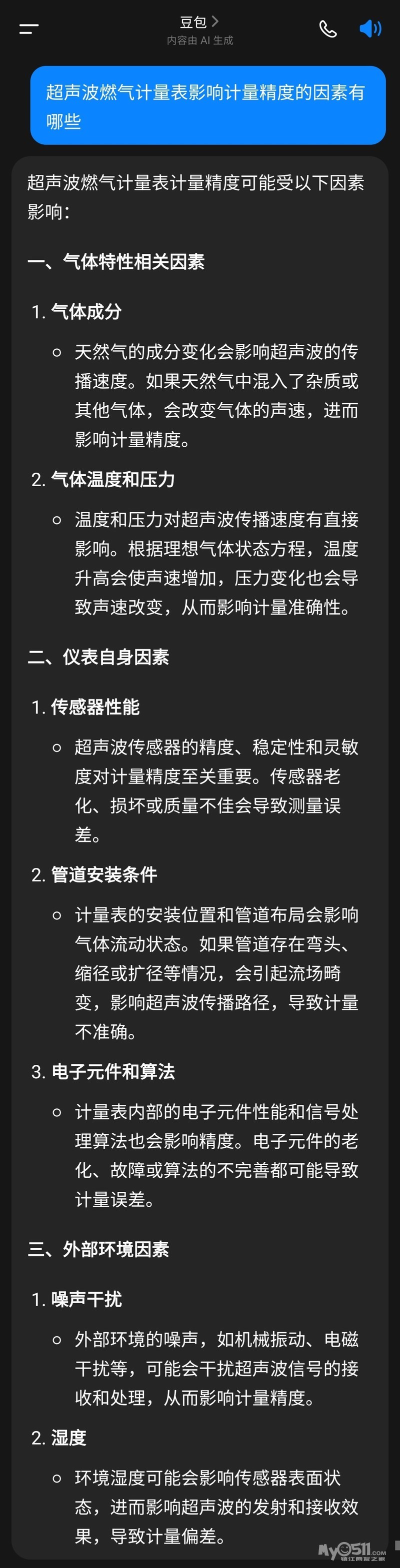
Task: Open the 豆包 title with chevron
Action: tap(199, 22)
